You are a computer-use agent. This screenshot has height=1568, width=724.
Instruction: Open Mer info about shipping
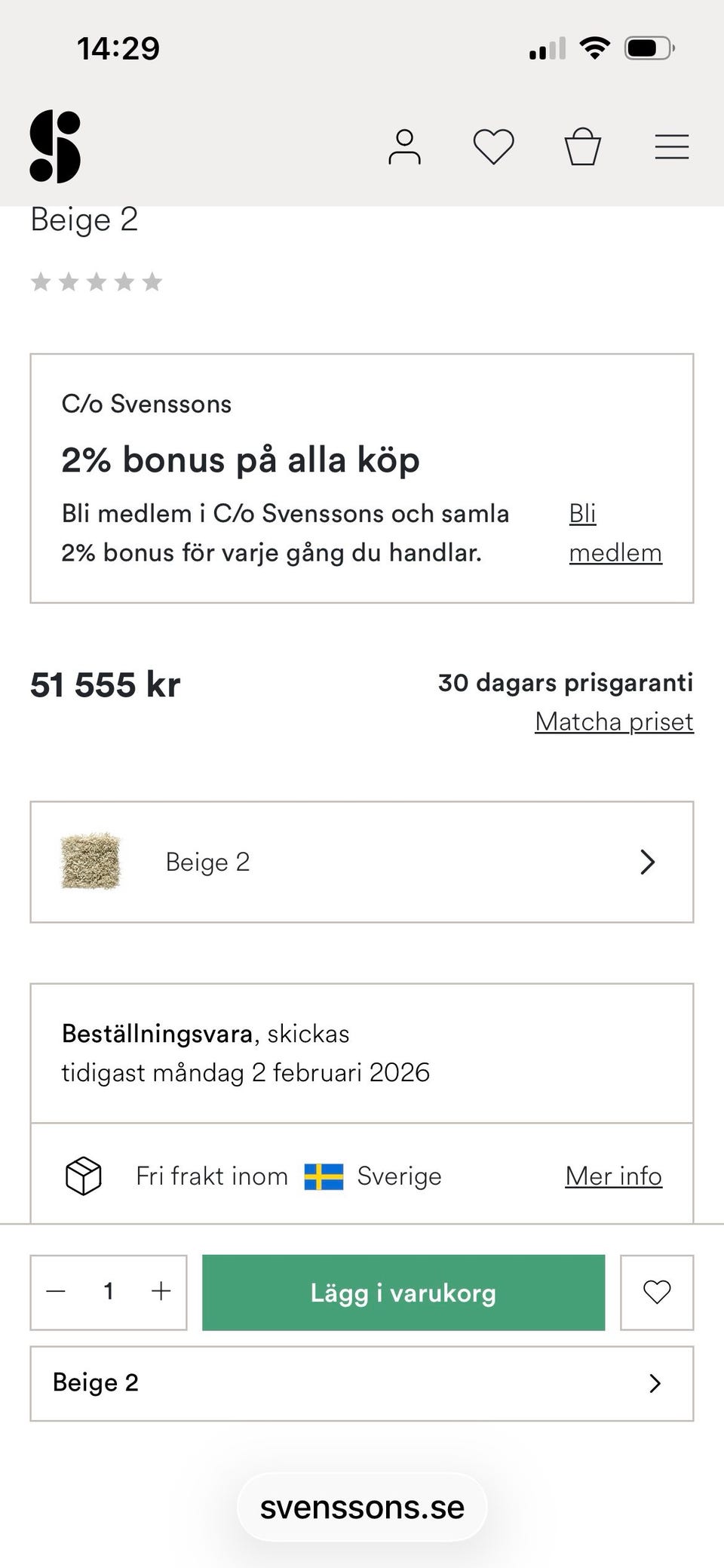(613, 1175)
